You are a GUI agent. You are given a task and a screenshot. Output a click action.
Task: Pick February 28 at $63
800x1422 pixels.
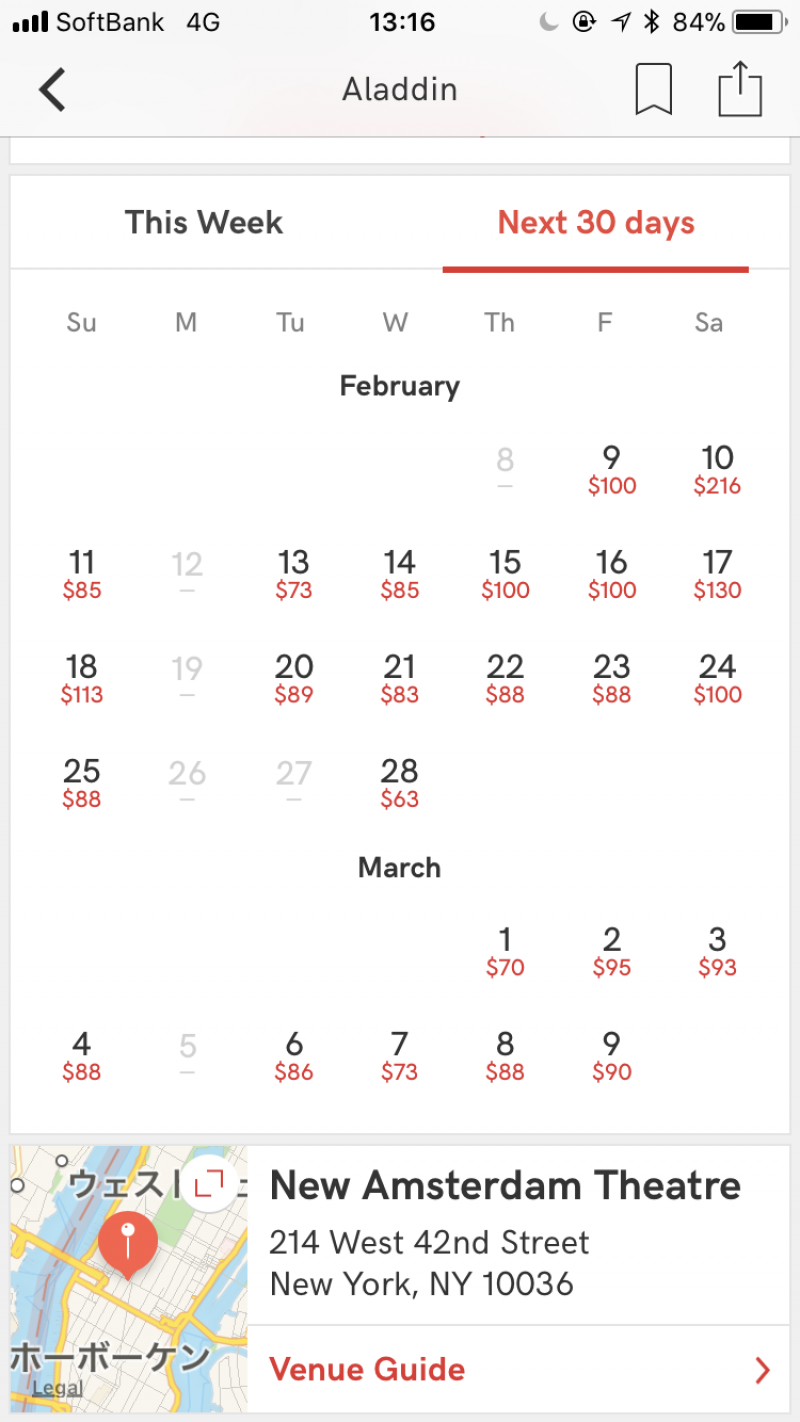[400, 783]
